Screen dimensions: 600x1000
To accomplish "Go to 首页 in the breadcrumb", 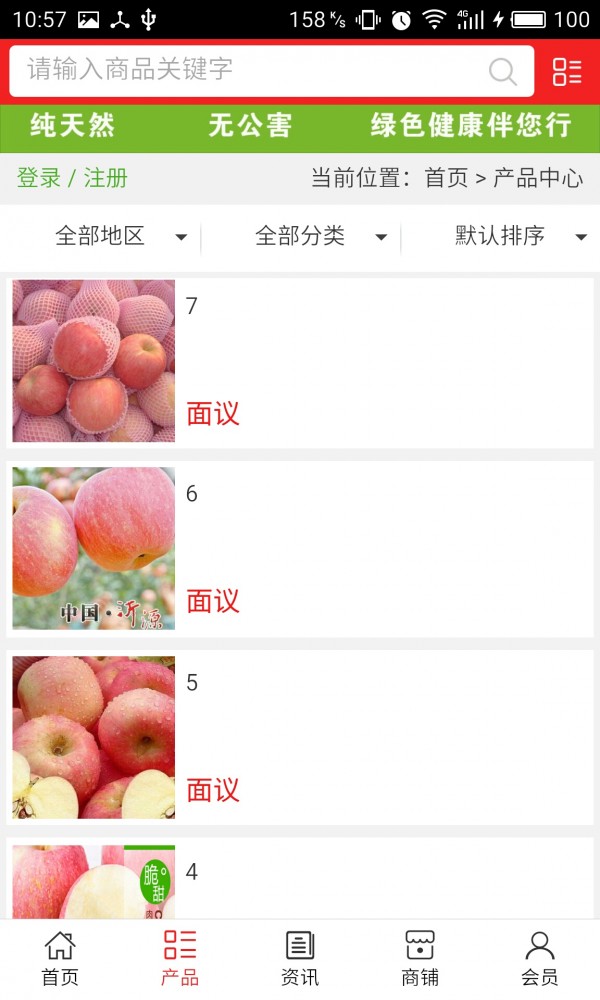I will (446, 178).
